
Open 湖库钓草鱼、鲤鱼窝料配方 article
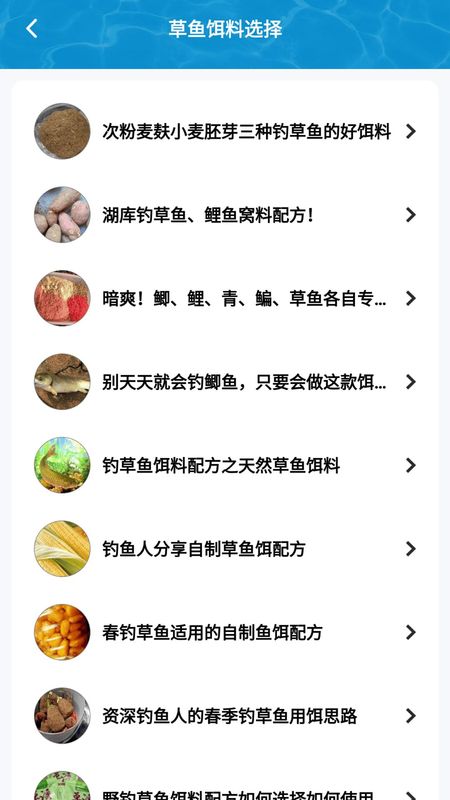225,215
